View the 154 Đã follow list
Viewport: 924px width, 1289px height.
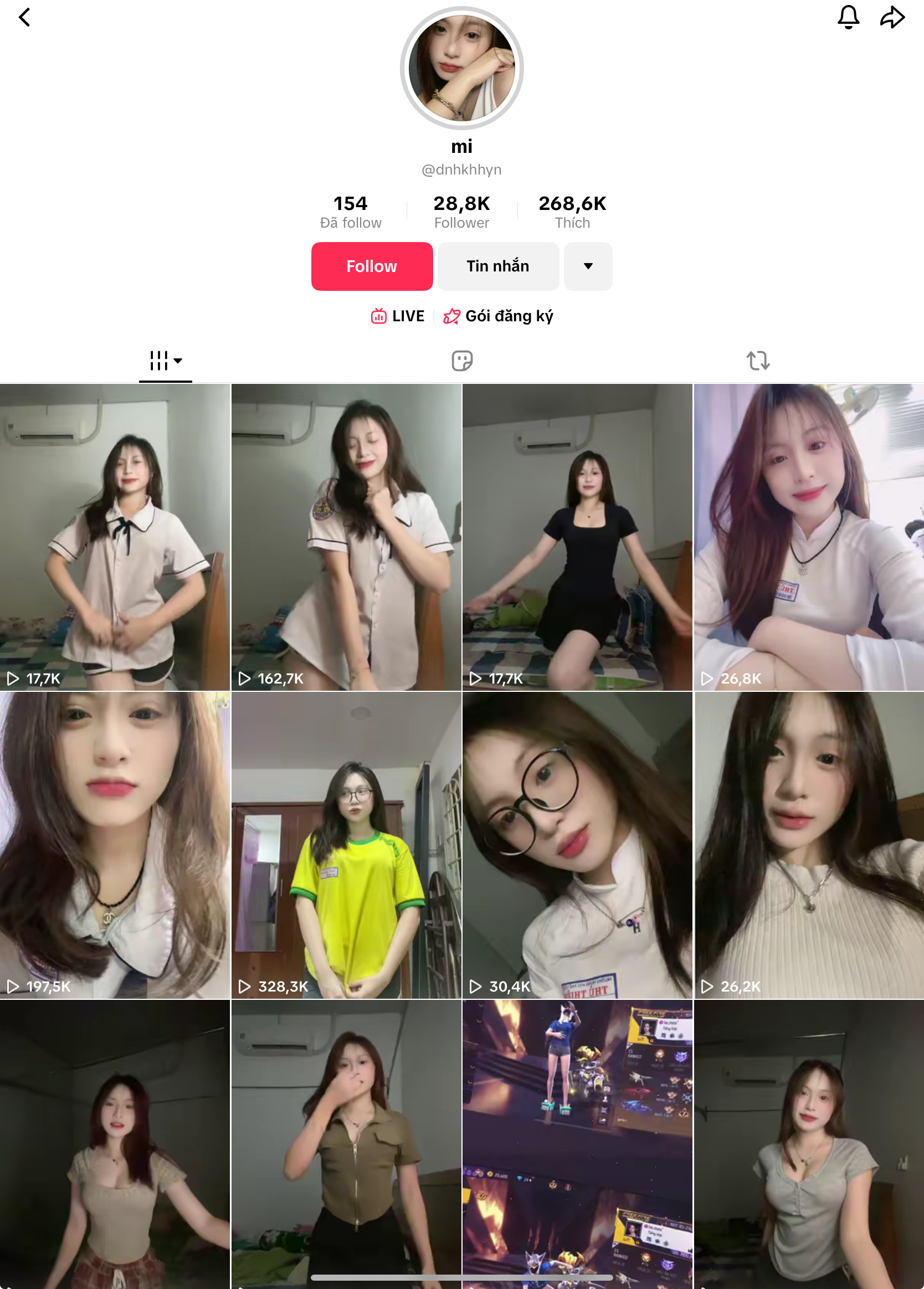point(350,212)
